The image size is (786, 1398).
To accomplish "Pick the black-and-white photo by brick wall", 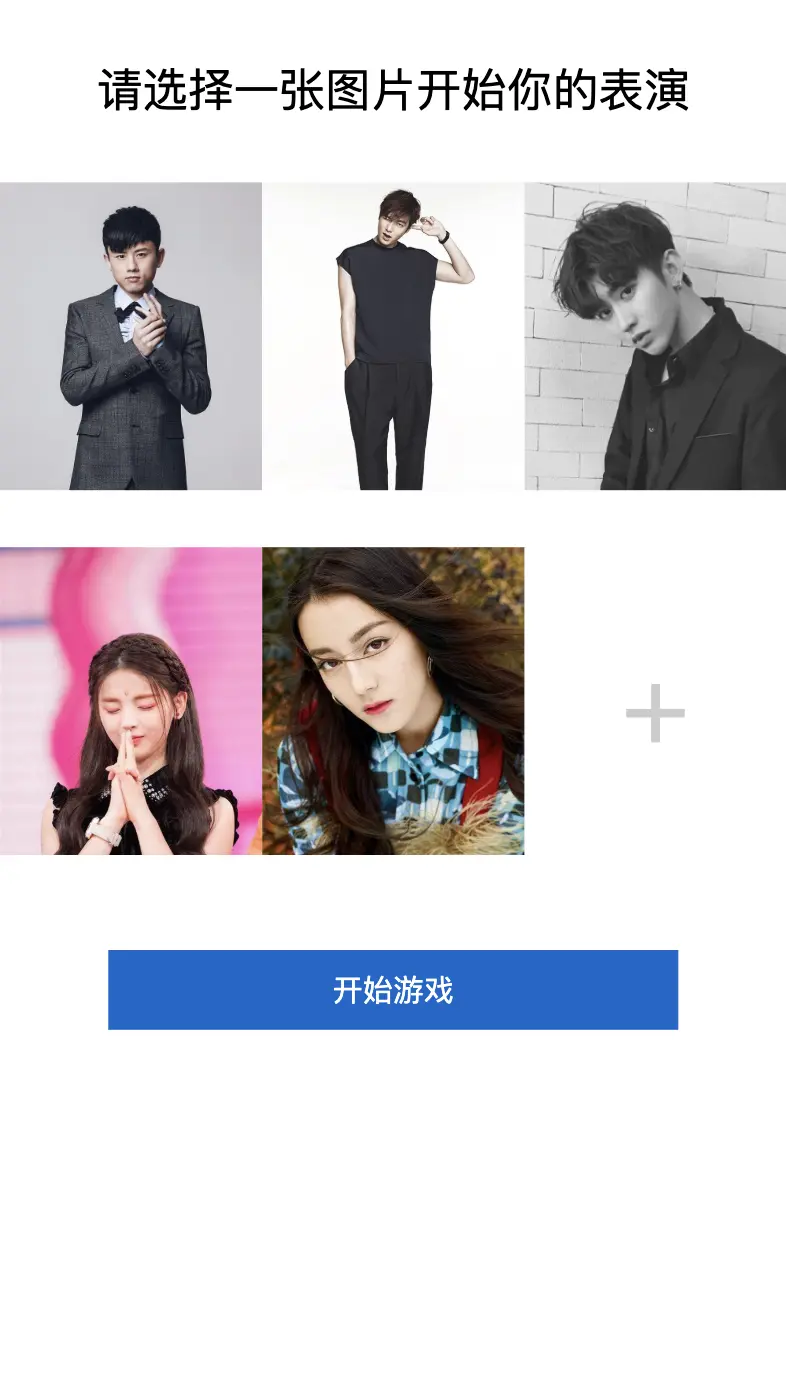I will (655, 336).
